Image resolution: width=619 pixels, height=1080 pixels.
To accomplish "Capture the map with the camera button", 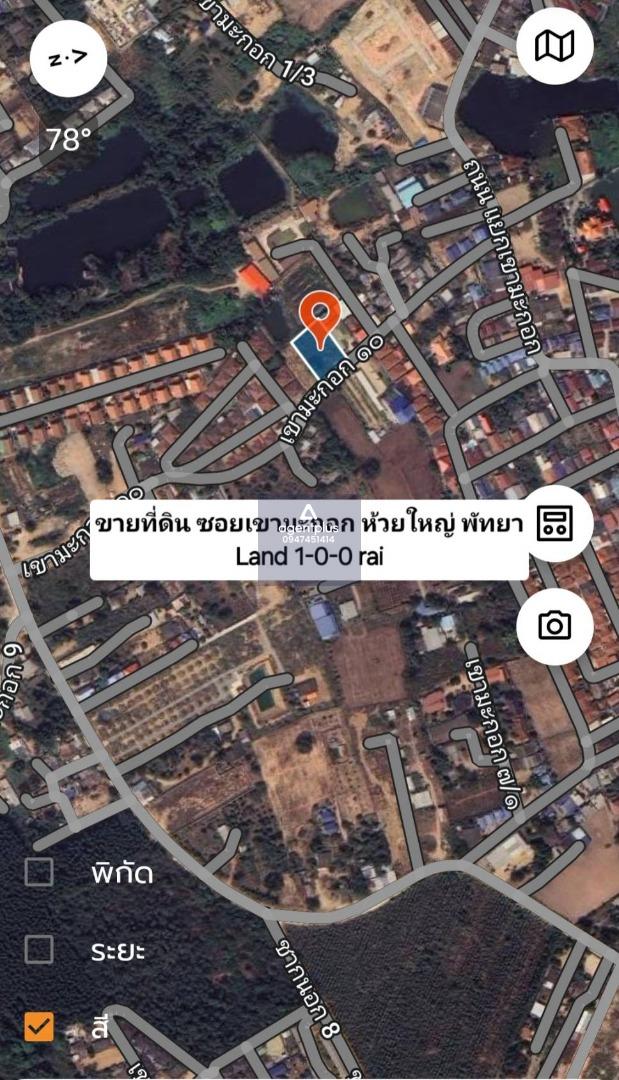I will pyautogui.click(x=555, y=625).
